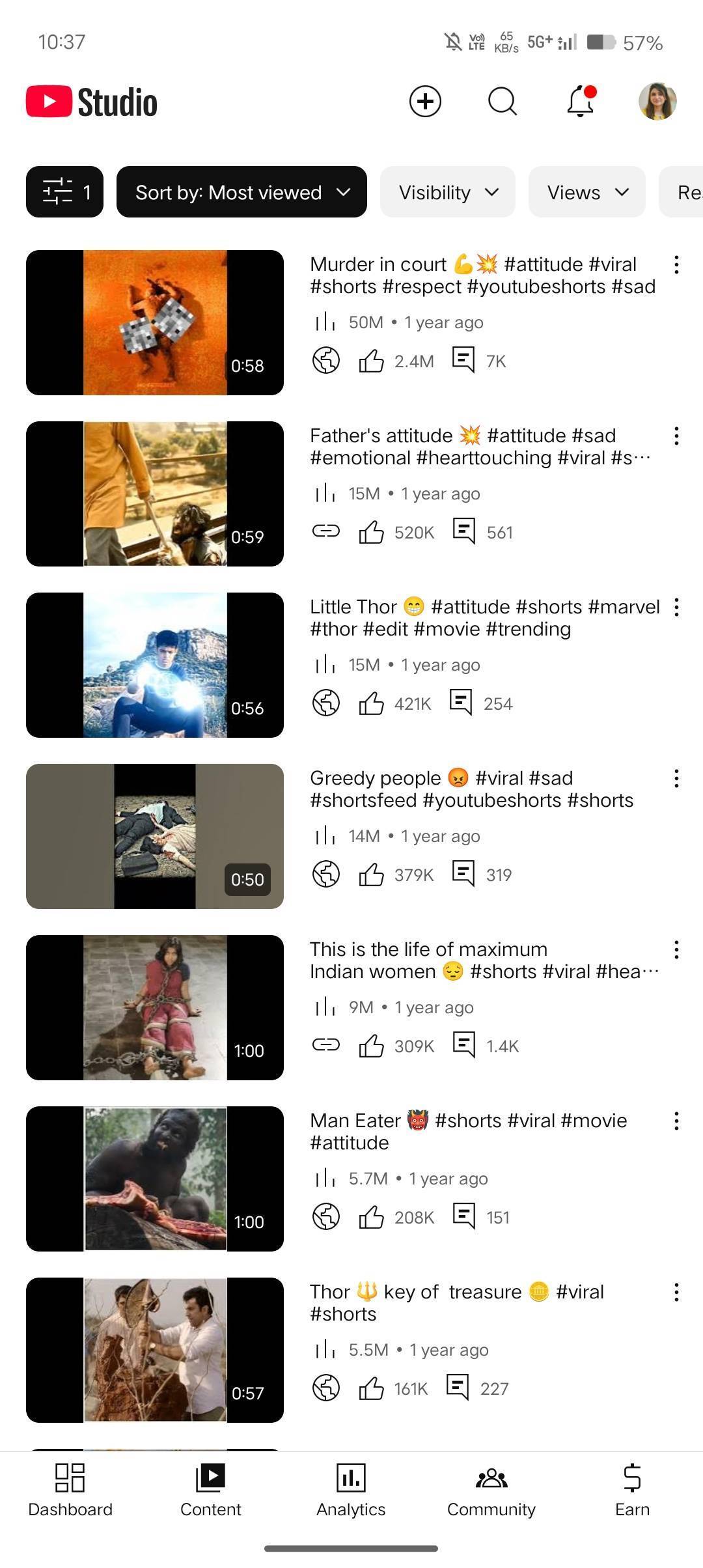Open the Murder in court video

(155, 322)
